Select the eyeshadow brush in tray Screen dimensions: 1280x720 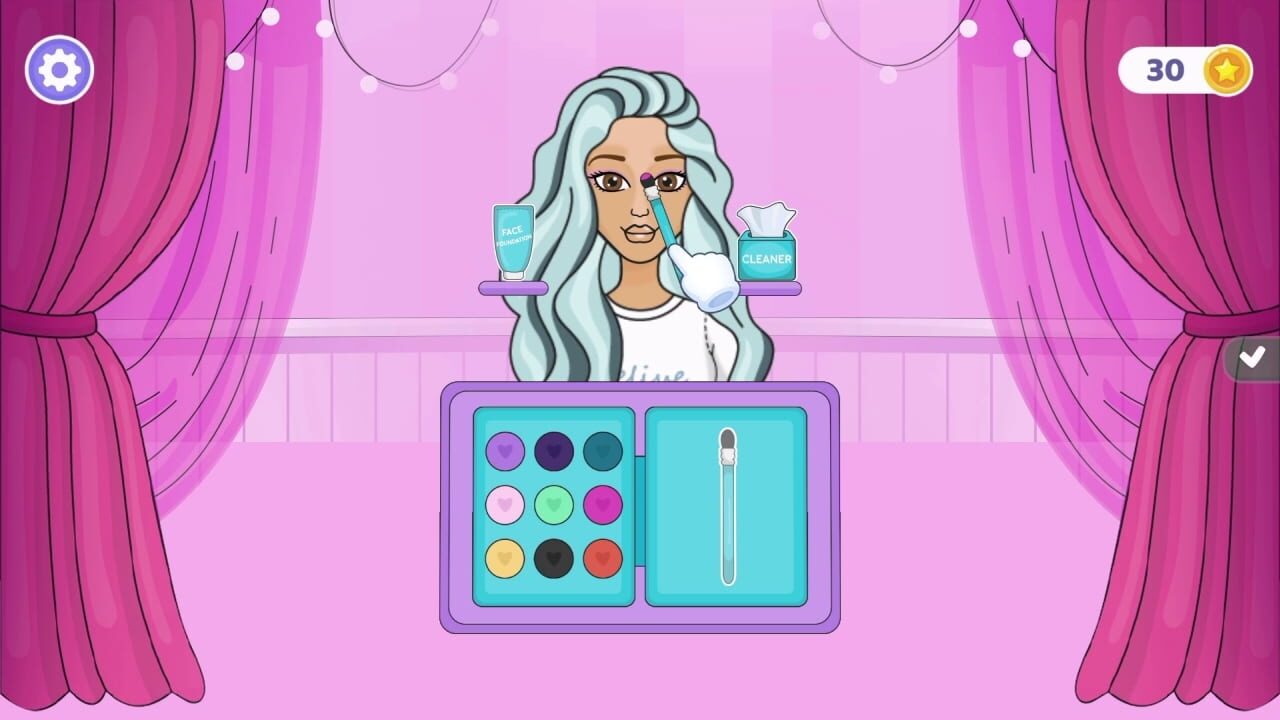(727, 505)
